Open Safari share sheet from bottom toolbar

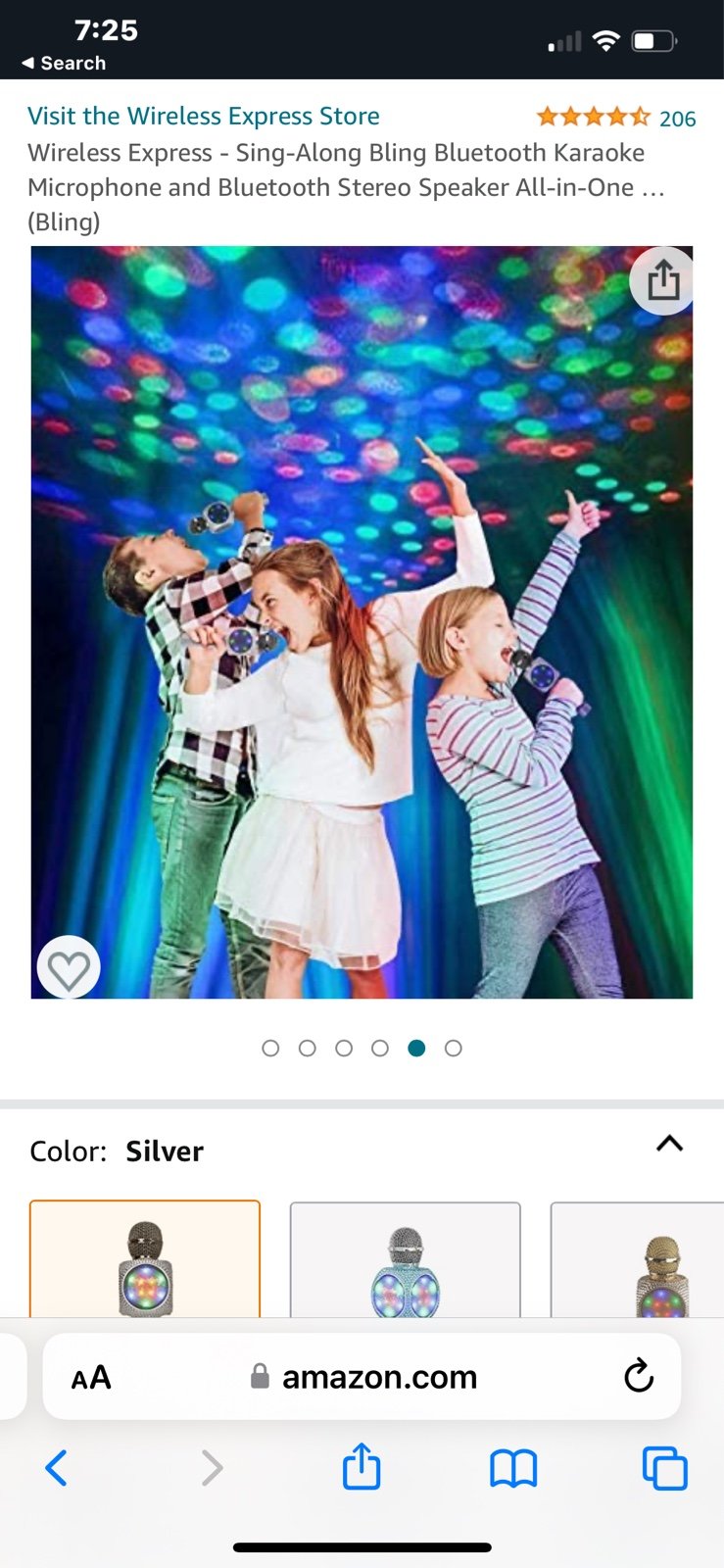[362, 1467]
